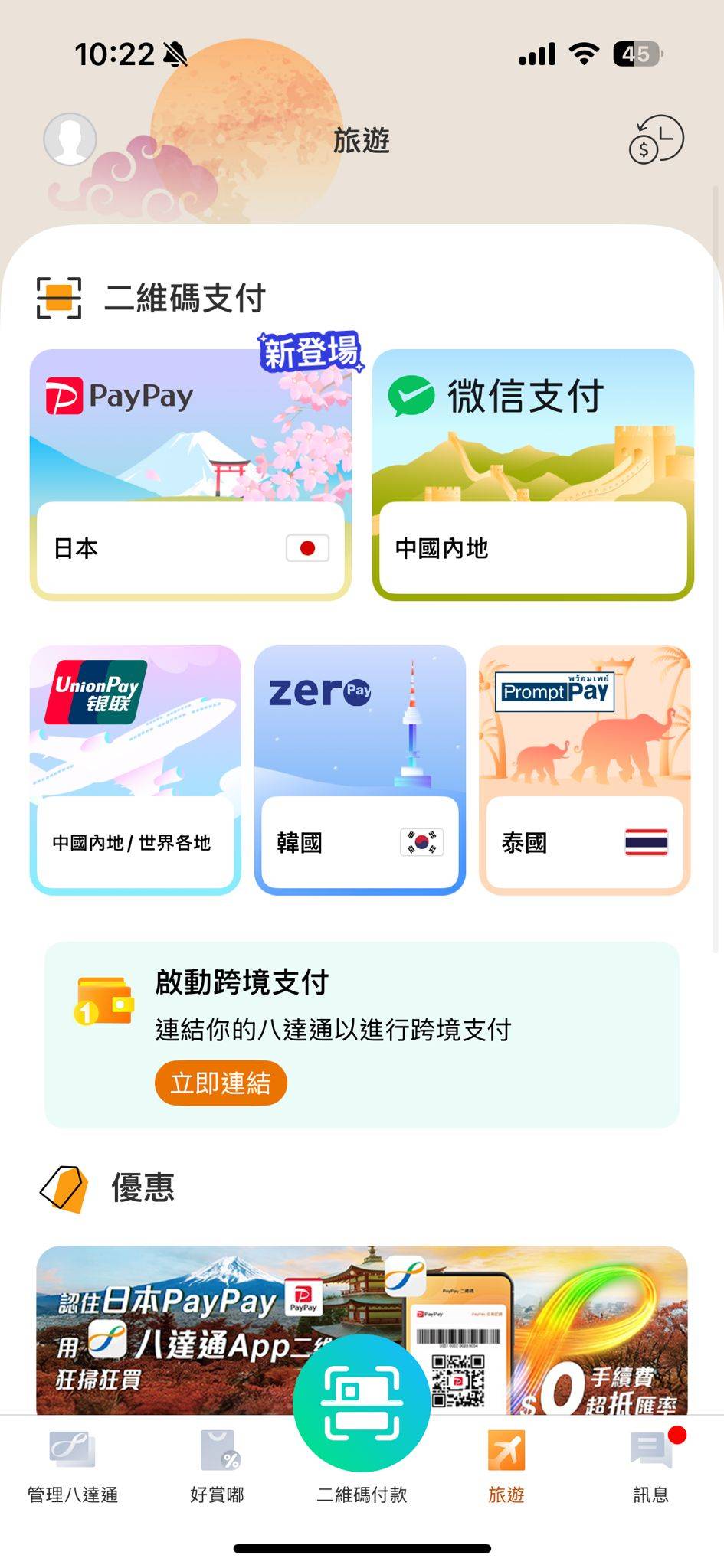Viewport: 724px width, 1568px height.
Task: Open transaction history icon
Action: pyautogui.click(x=656, y=139)
